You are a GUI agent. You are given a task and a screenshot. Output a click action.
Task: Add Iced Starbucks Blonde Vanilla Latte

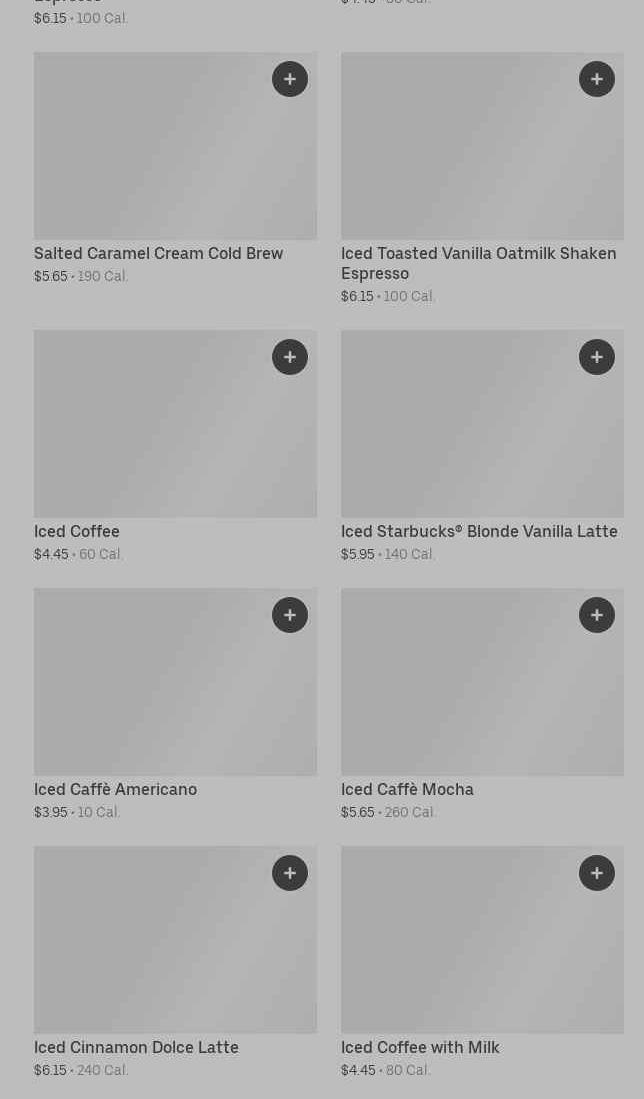point(597,357)
